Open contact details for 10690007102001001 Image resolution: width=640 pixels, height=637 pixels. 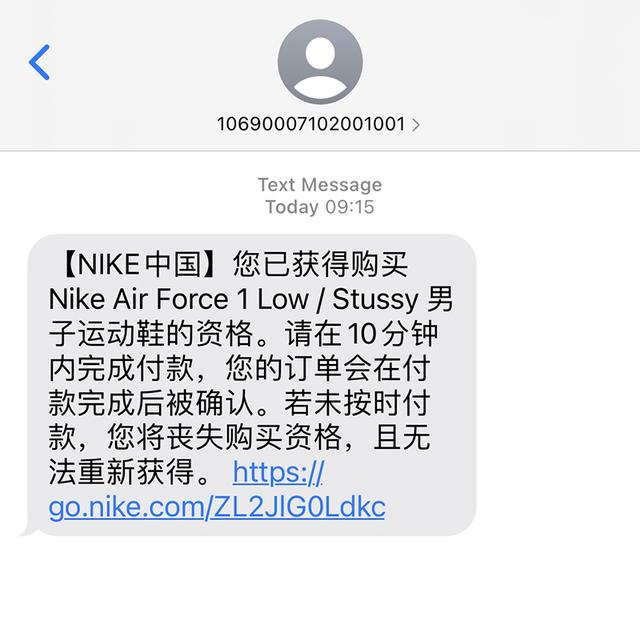click(x=319, y=124)
